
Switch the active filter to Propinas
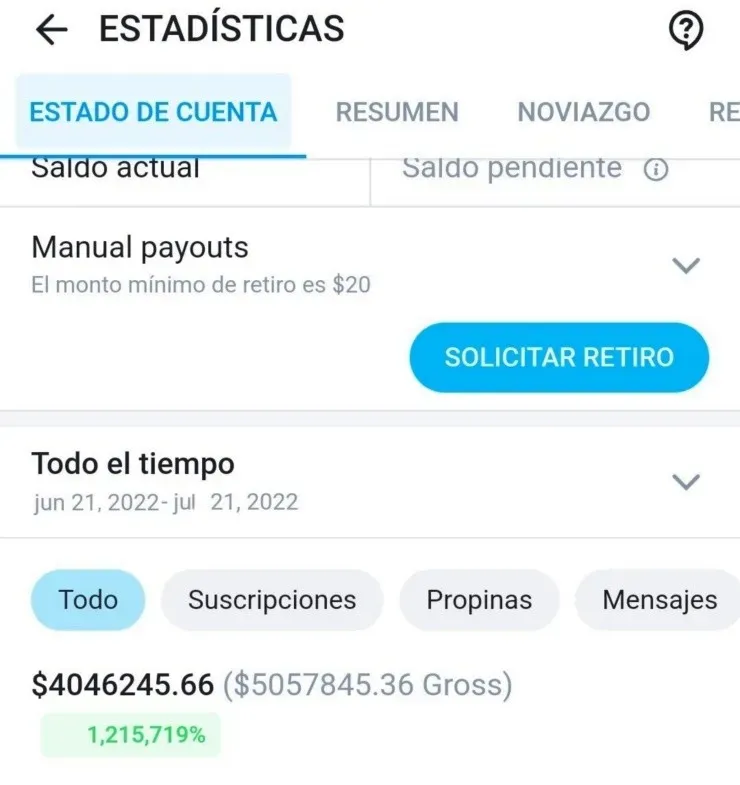point(478,600)
